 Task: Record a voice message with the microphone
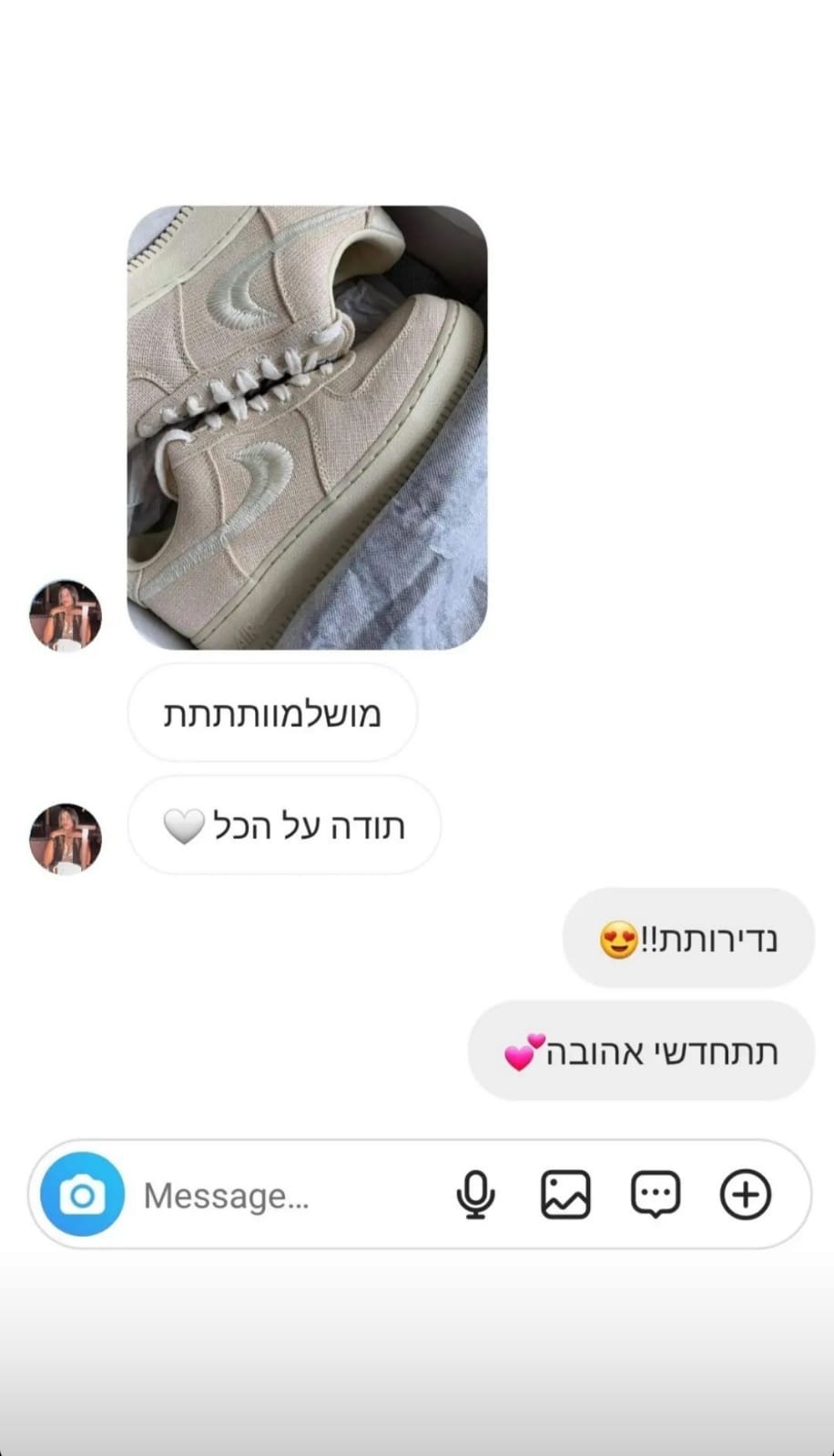(475, 1194)
